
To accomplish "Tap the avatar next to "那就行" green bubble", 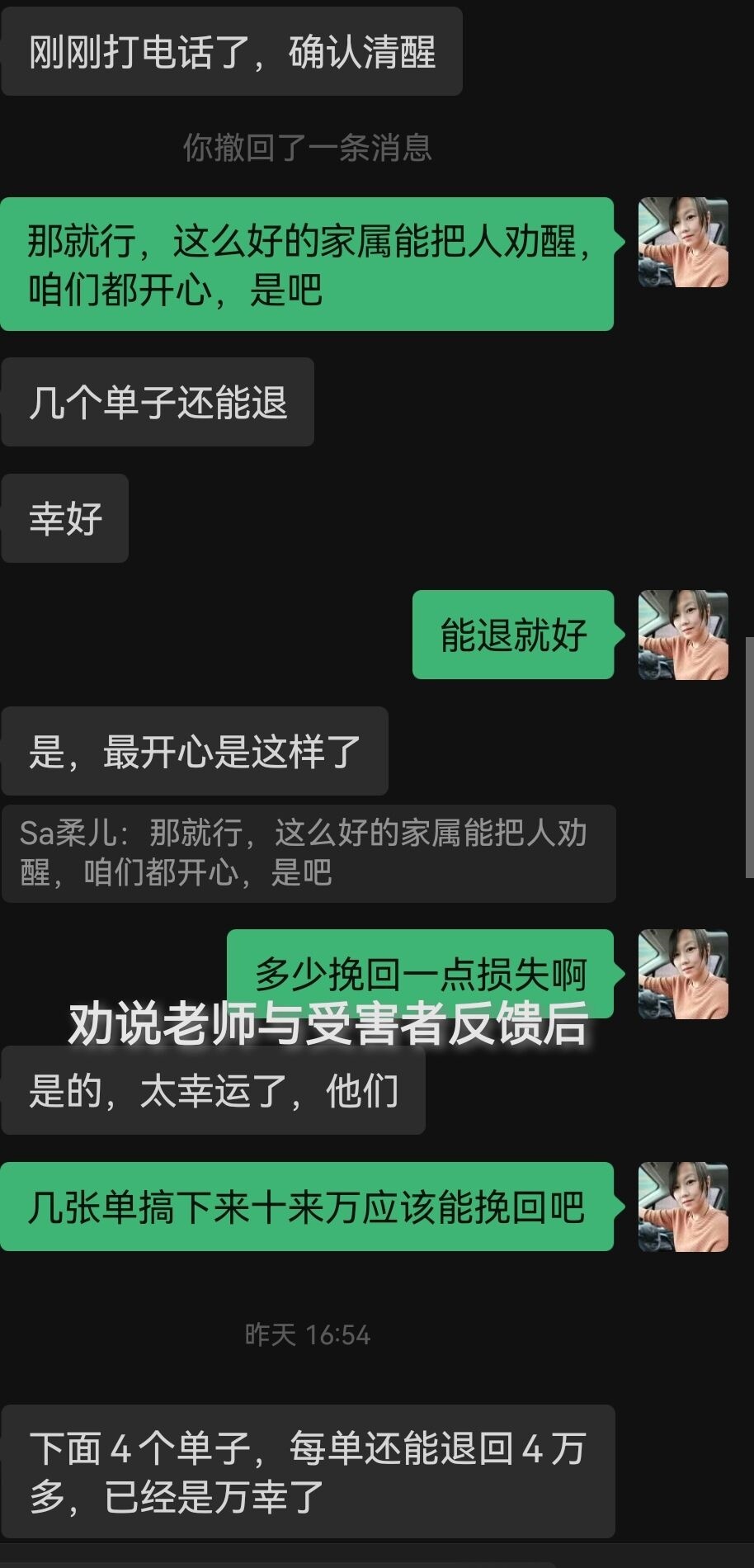I will pos(682,242).
